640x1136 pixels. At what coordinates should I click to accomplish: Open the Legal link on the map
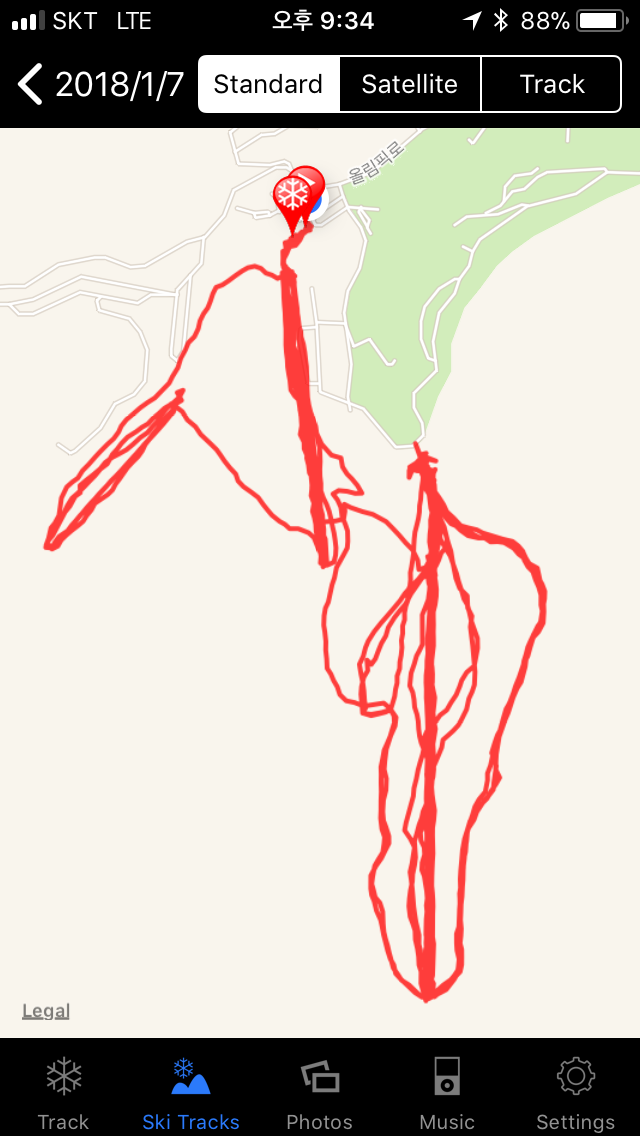46,1011
